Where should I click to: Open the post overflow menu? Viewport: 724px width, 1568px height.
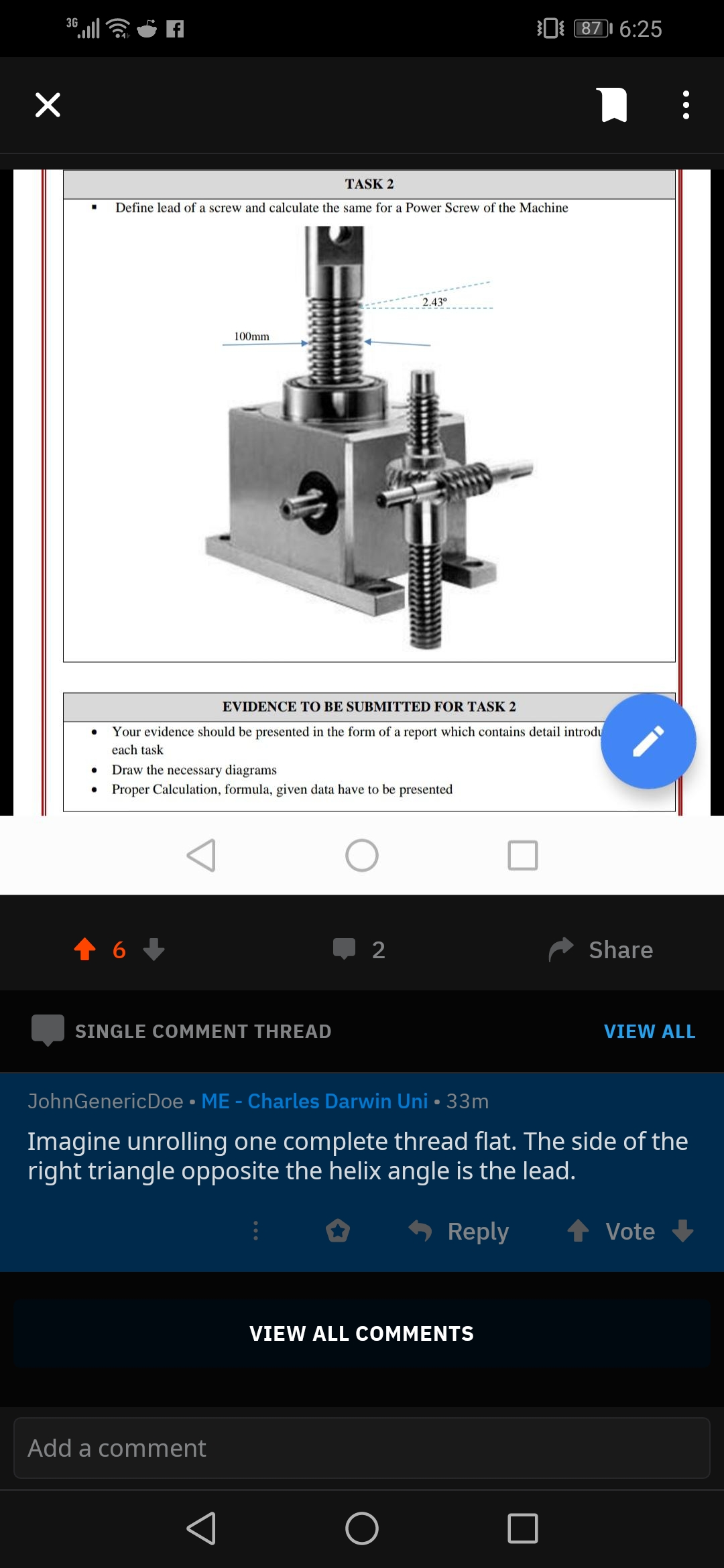click(x=685, y=105)
